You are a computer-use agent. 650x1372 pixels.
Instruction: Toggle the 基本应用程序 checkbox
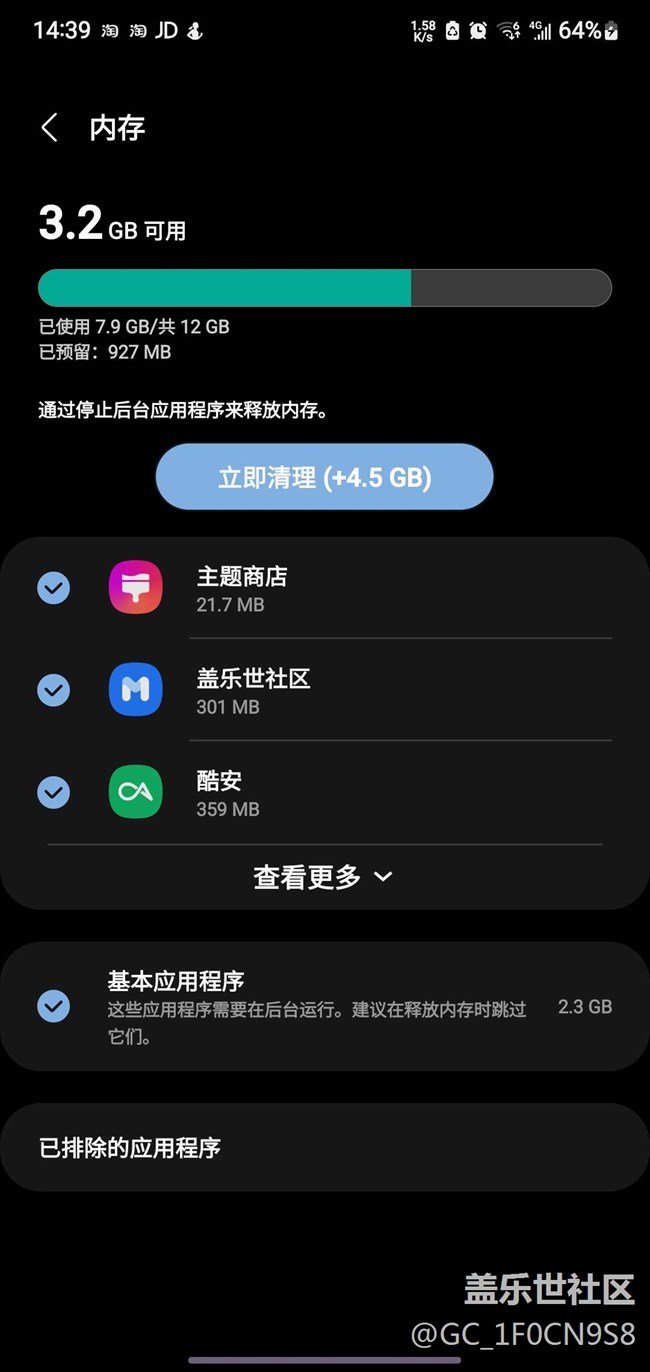54,1006
